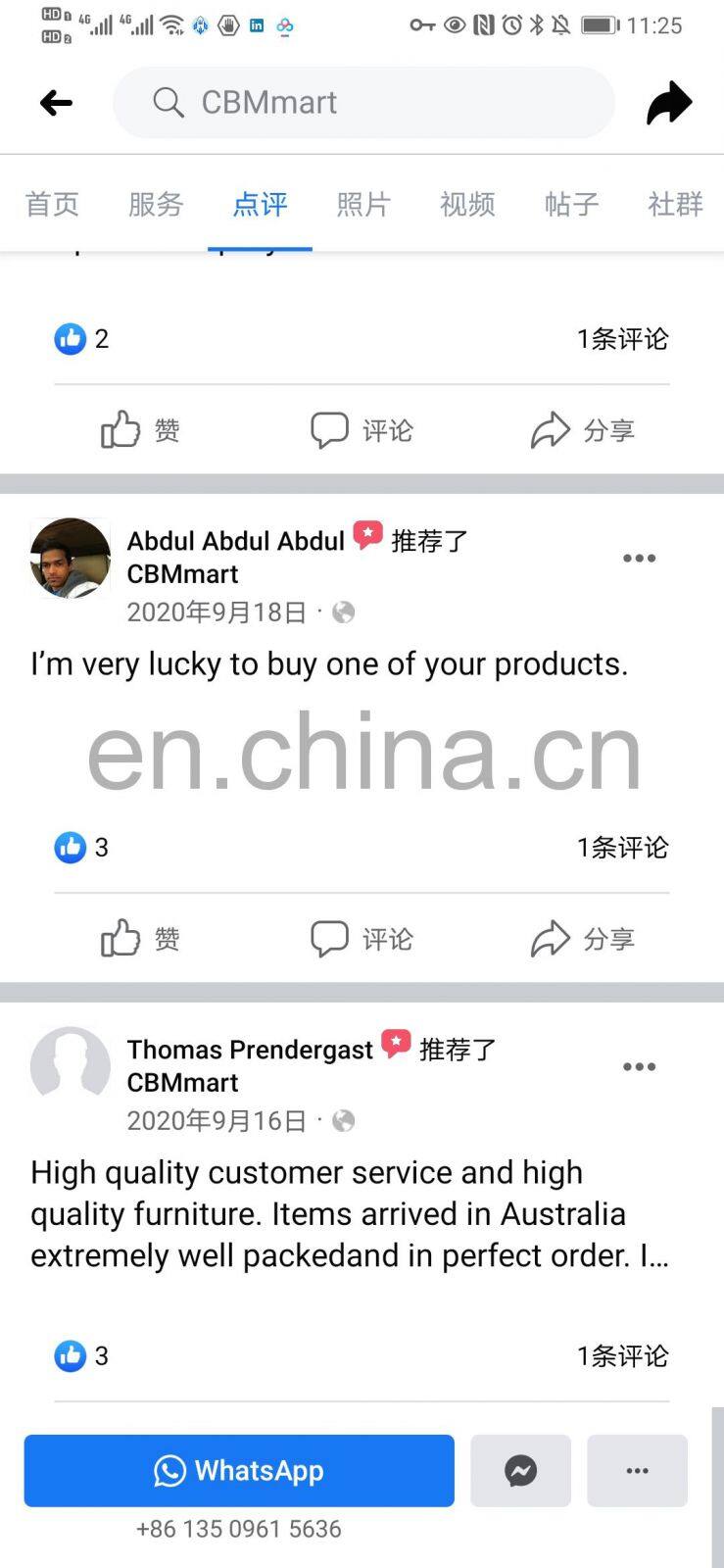The width and height of the screenshot is (724, 1568).
Task: Open the 服务 tab
Action: [x=156, y=204]
